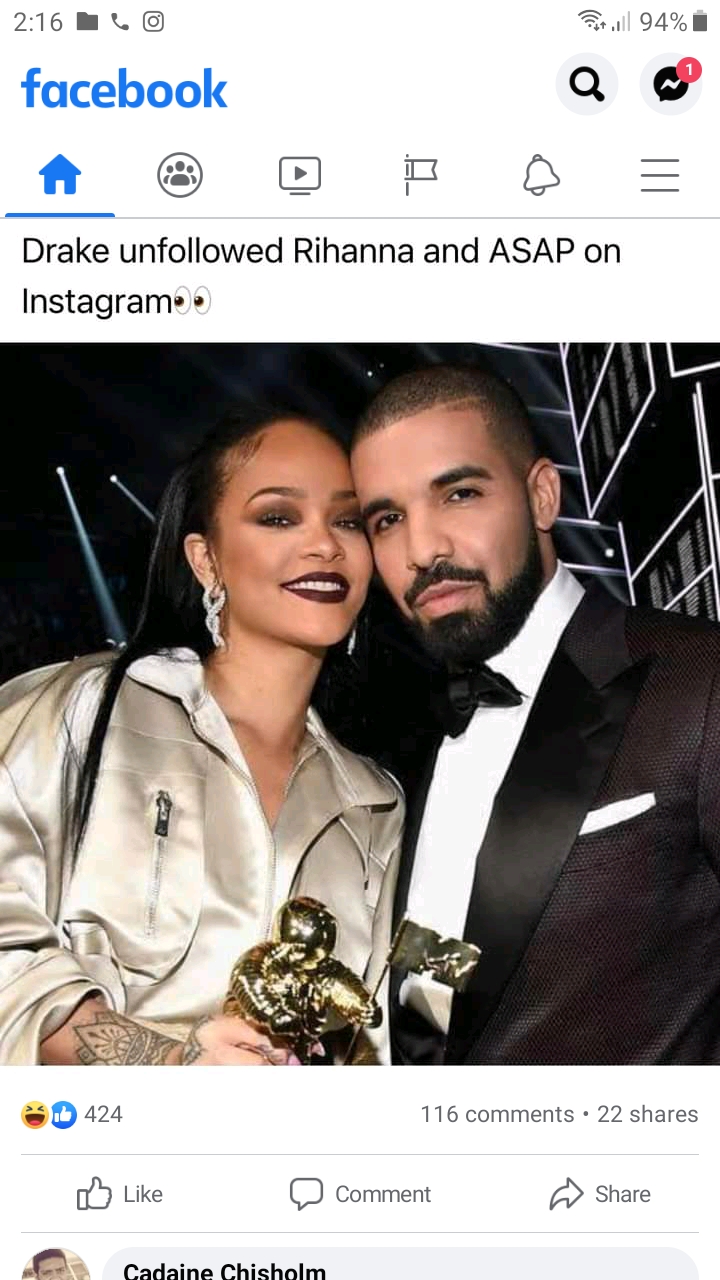Open Facebook search

586,85
